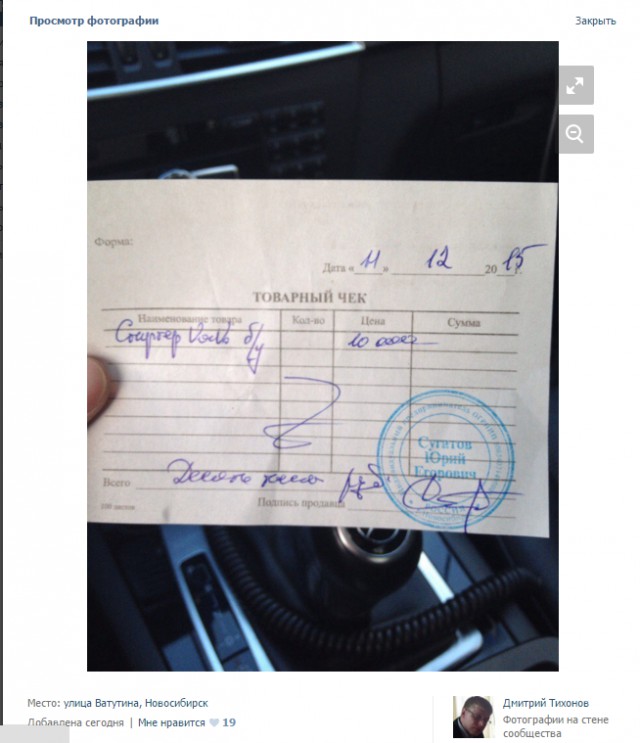The image size is (640, 743).
Task: Tap the receipt photo to view the next one
Action: 320,355
